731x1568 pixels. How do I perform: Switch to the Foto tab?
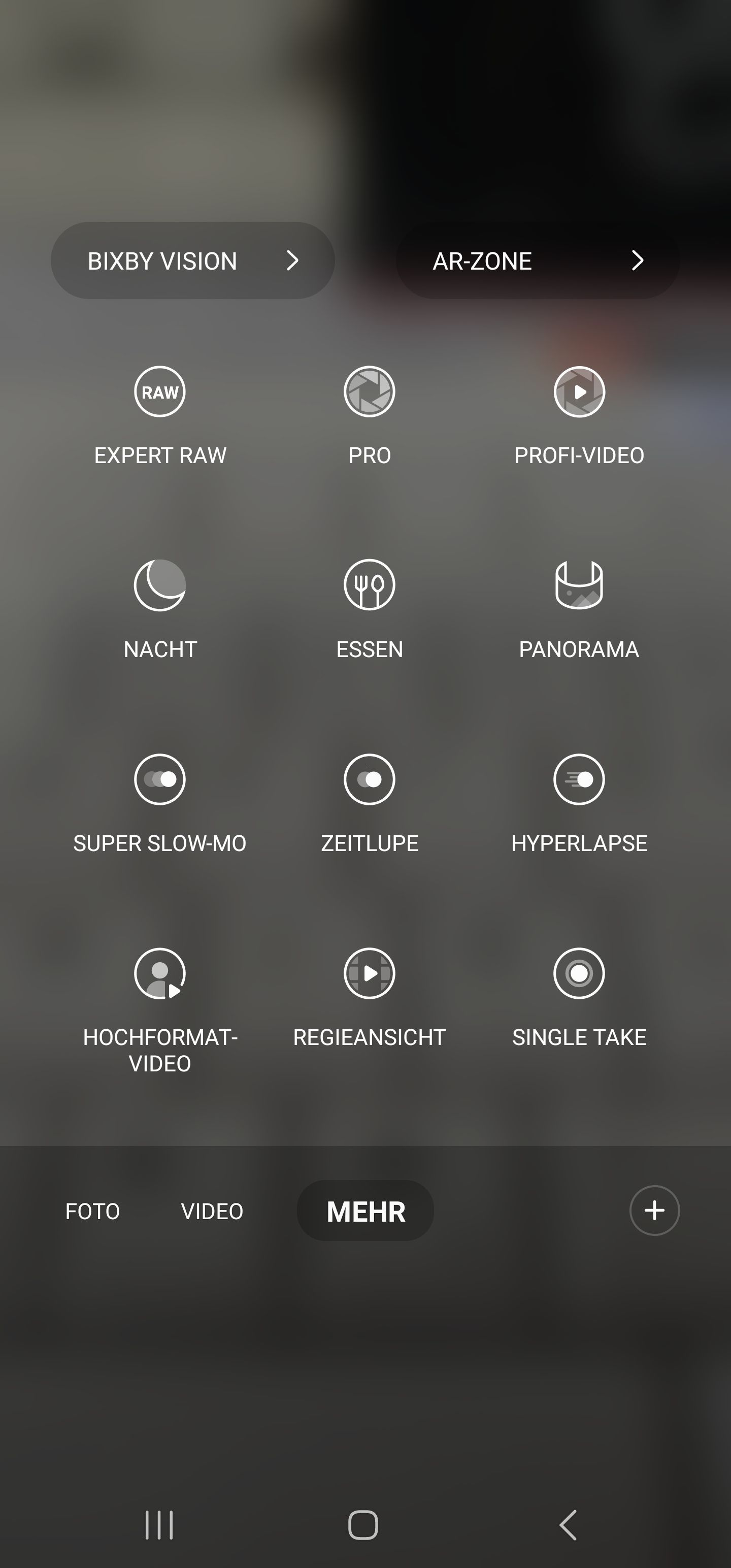pyautogui.click(x=92, y=1212)
